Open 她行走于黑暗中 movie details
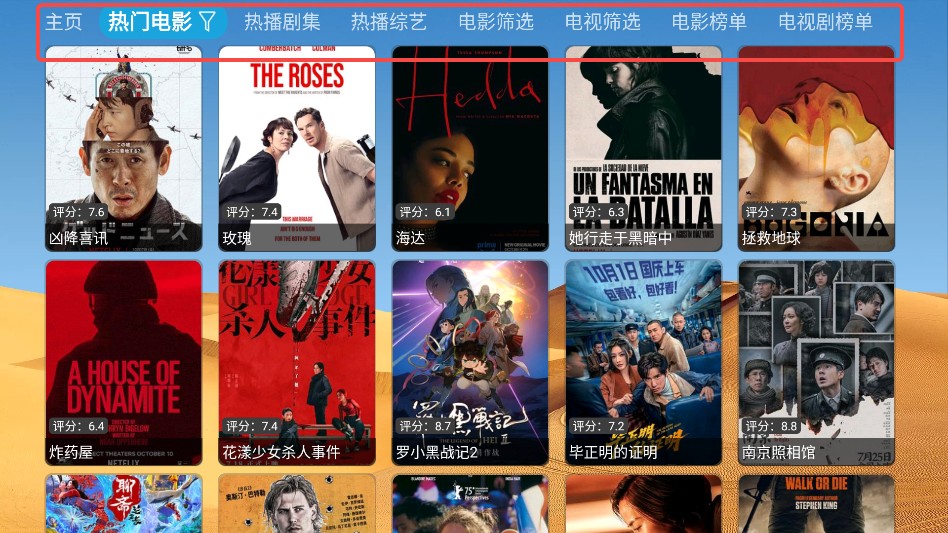 click(643, 148)
